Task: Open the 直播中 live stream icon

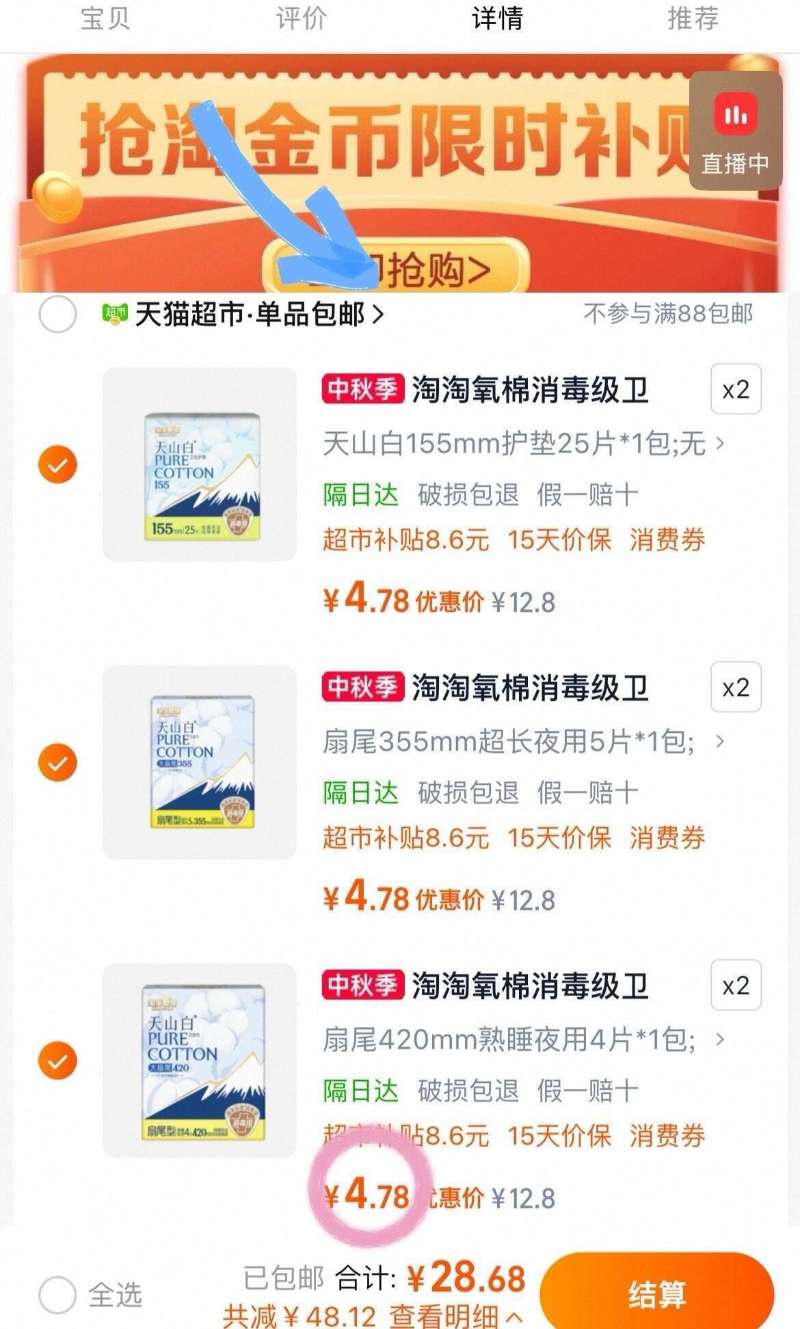Action: 736,115
